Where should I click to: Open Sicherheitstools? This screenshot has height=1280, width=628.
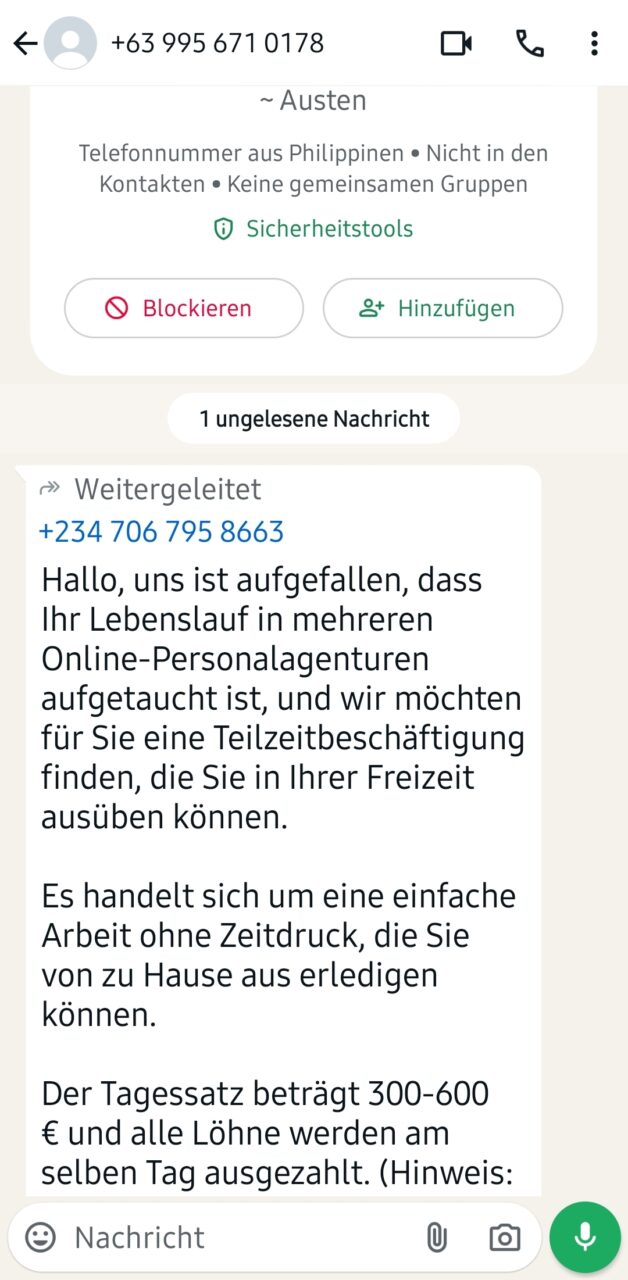[314, 229]
